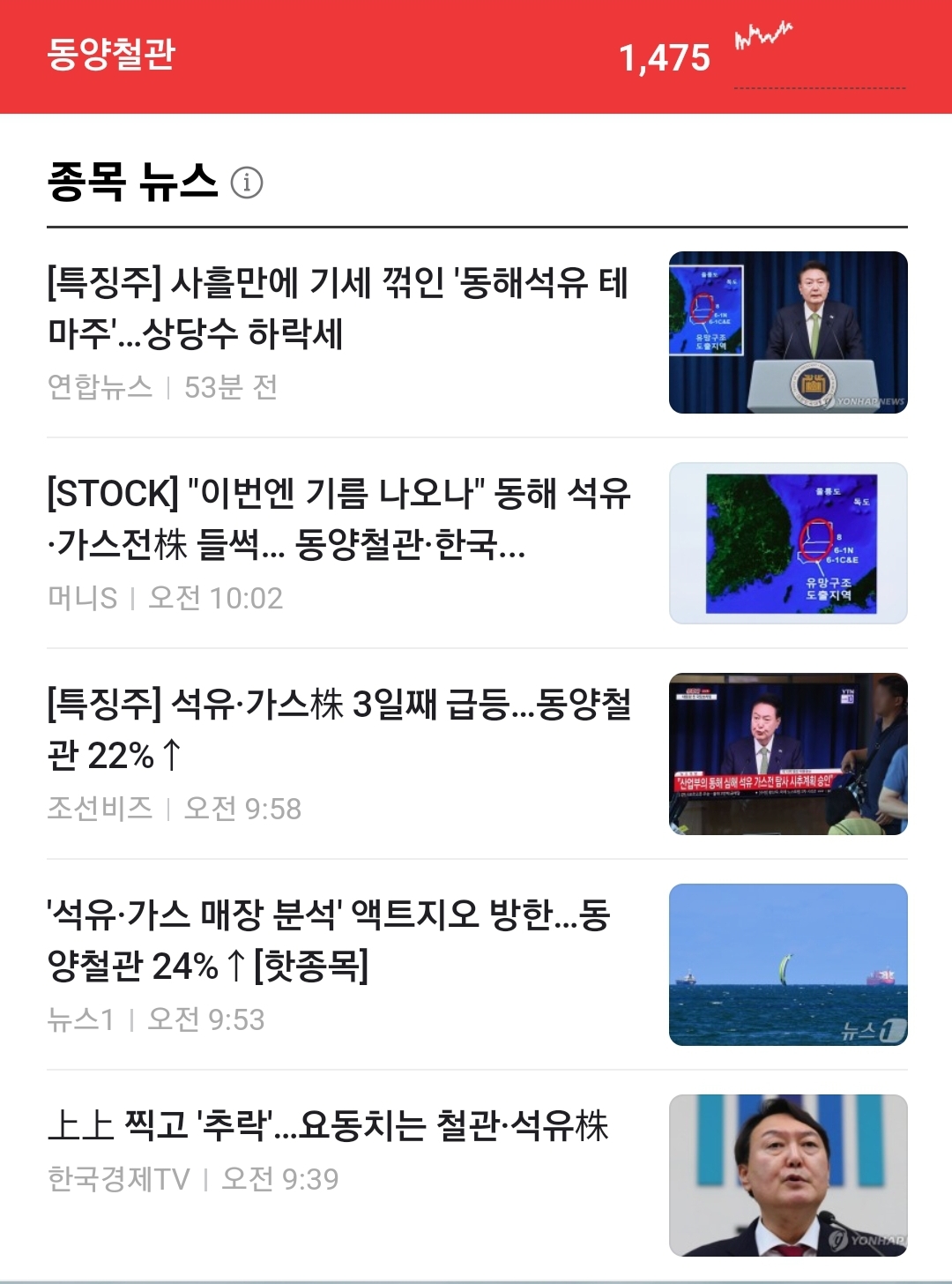Viewport: 952px width, 1284px height.
Task: Tap the presidential podium thumbnail of first article
Action: tap(788, 332)
